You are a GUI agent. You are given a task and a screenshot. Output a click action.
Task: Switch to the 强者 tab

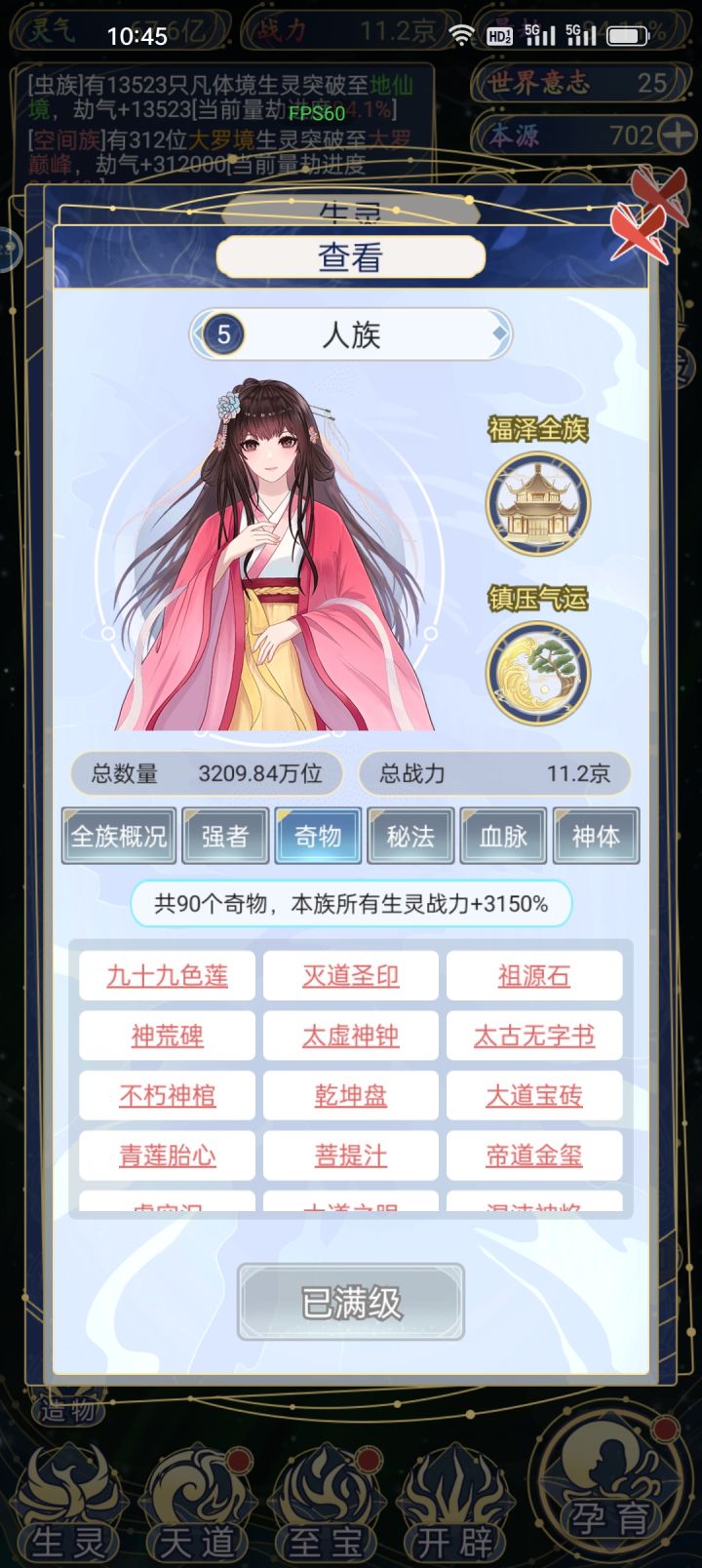[225, 836]
